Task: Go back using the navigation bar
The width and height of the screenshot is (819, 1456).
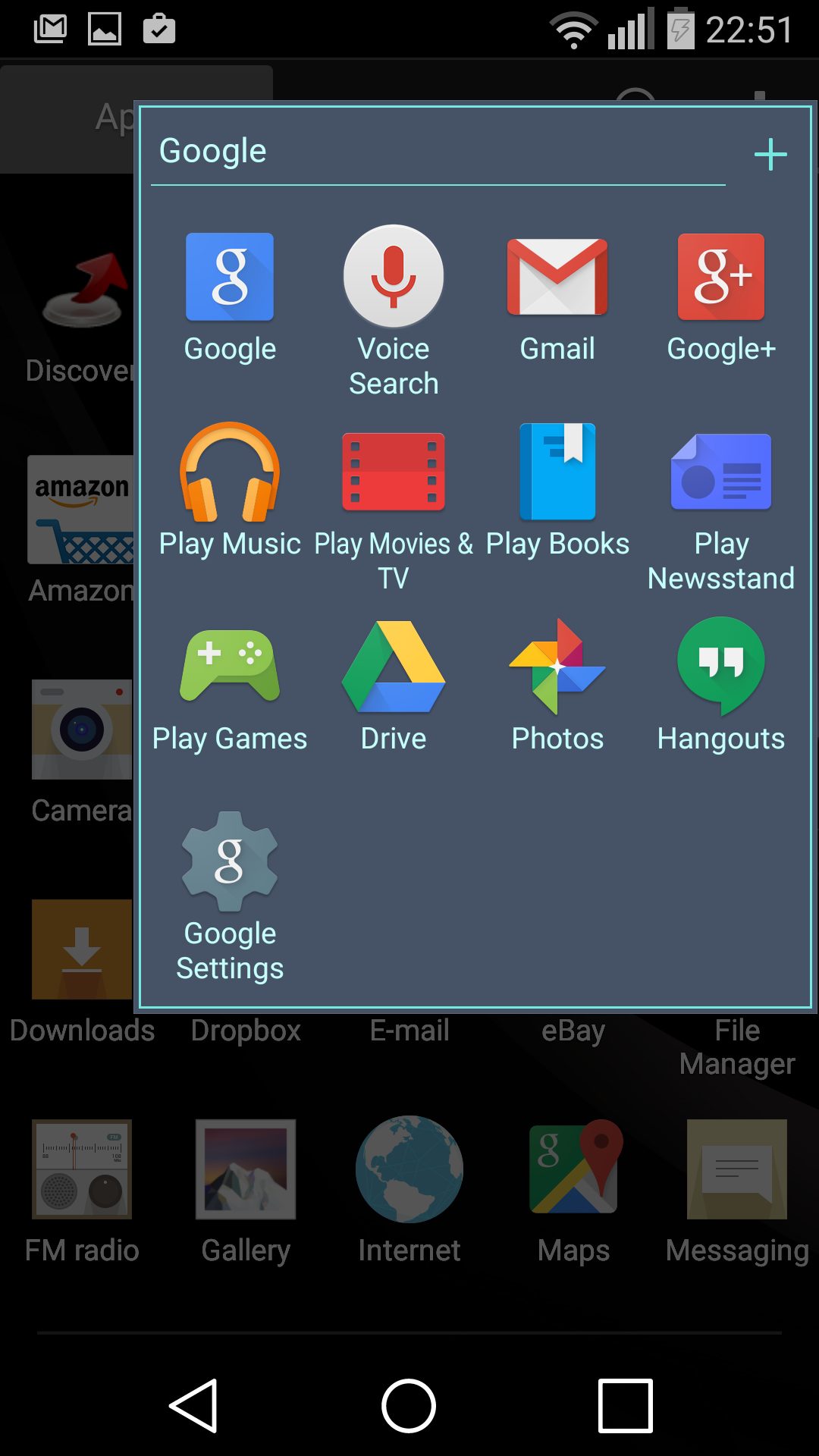Action: click(194, 1406)
